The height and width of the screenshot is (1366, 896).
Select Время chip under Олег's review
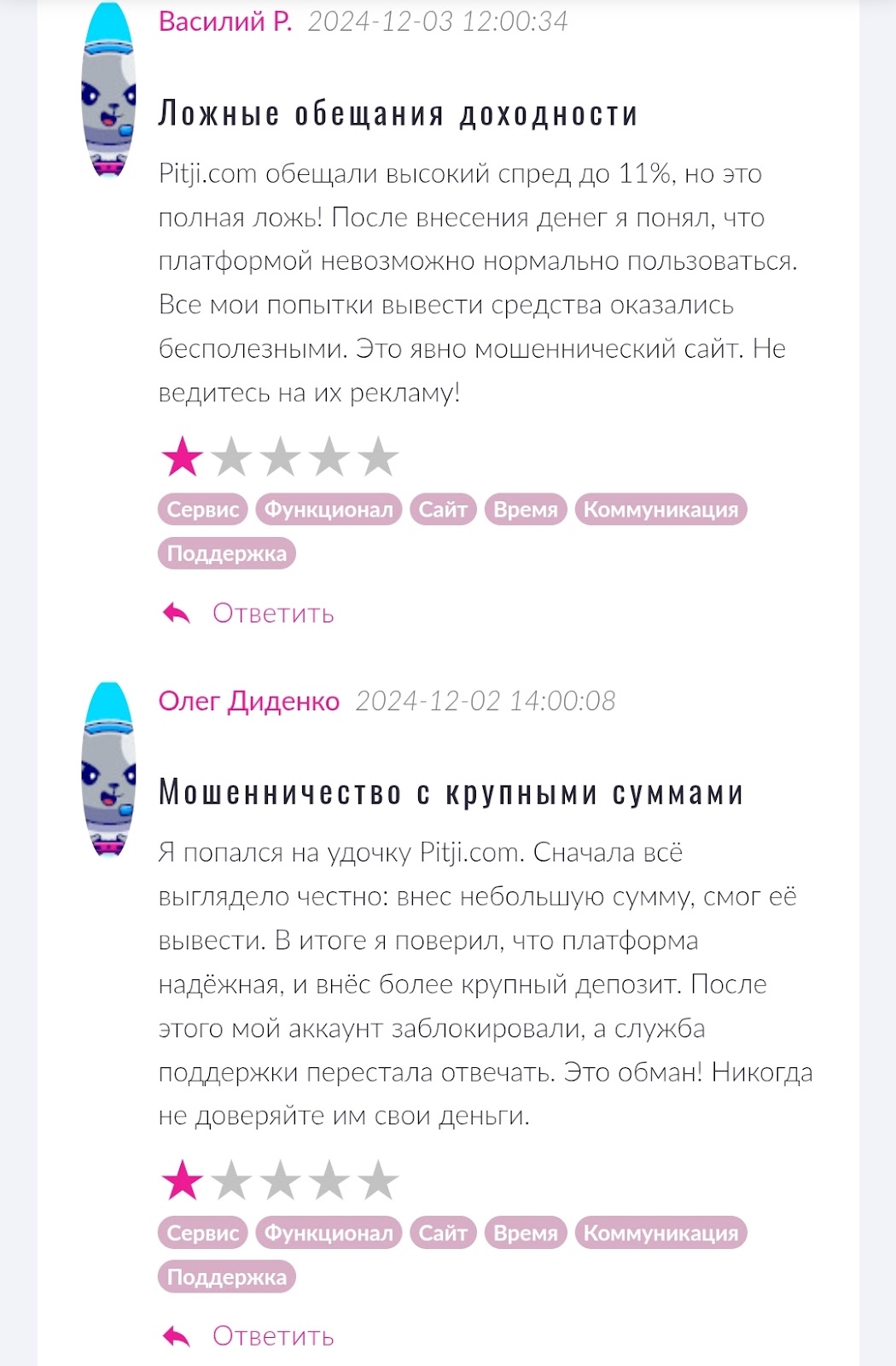point(526,1233)
